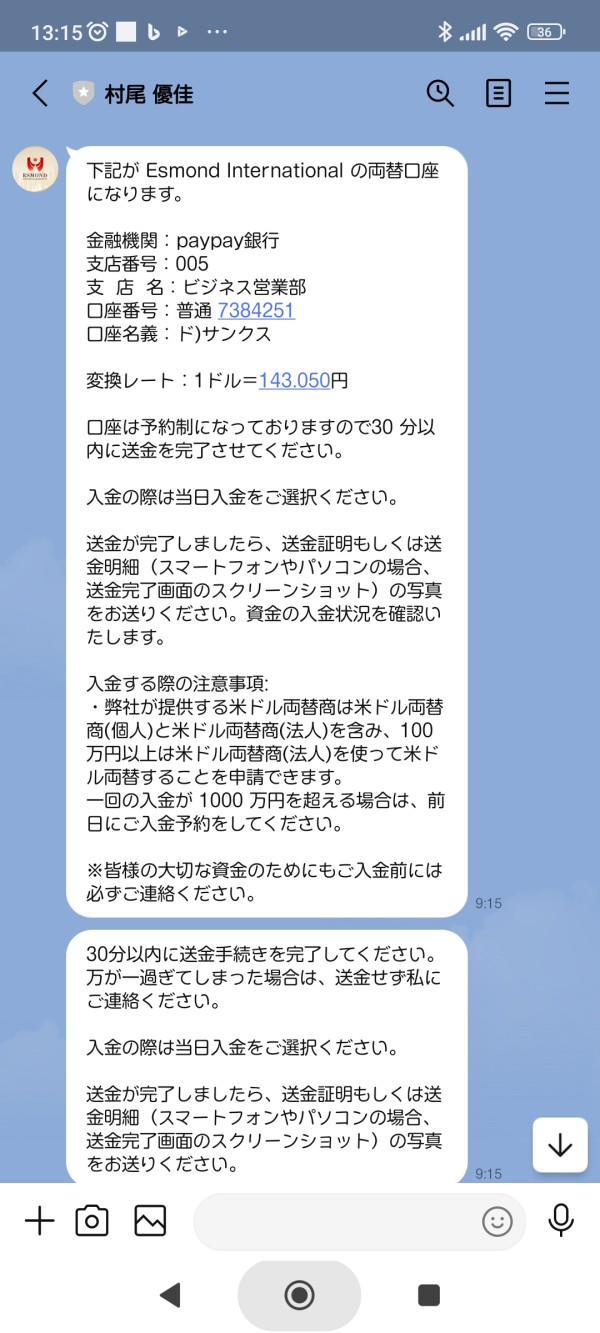Open the emoji sticker picker
The height and width of the screenshot is (1333, 600).
(497, 1221)
